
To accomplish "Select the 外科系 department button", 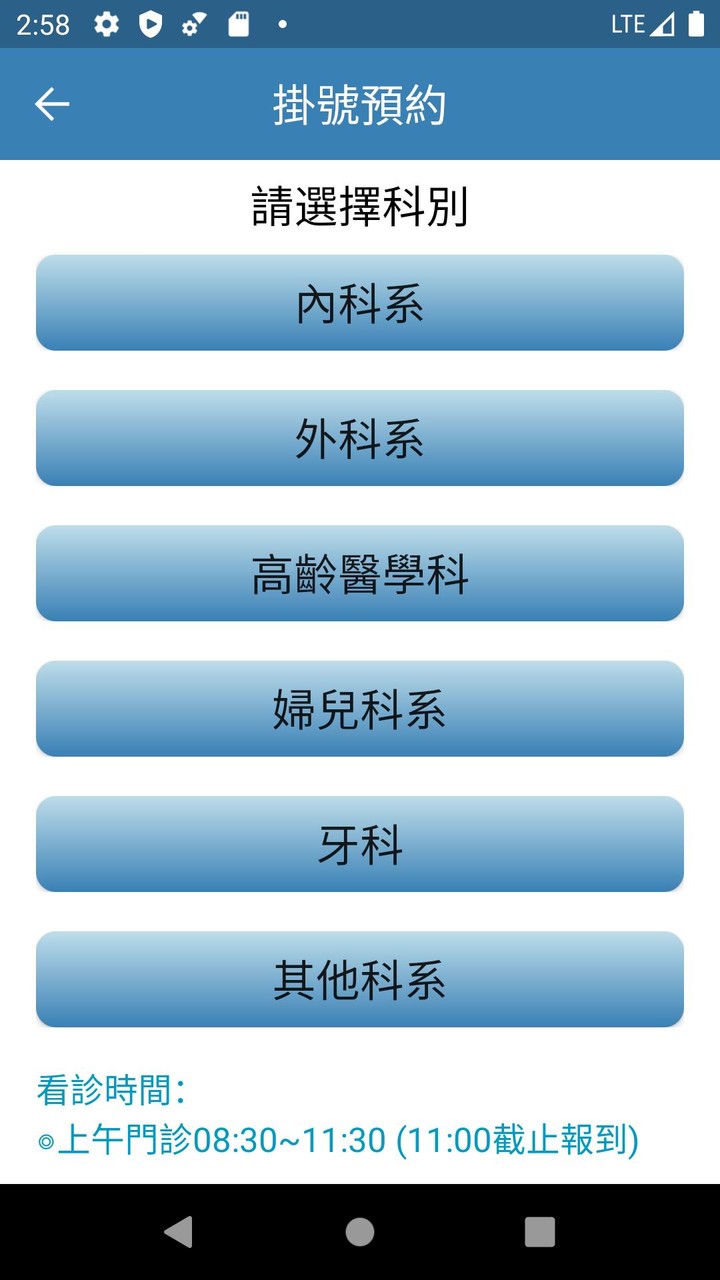I will 360,438.
